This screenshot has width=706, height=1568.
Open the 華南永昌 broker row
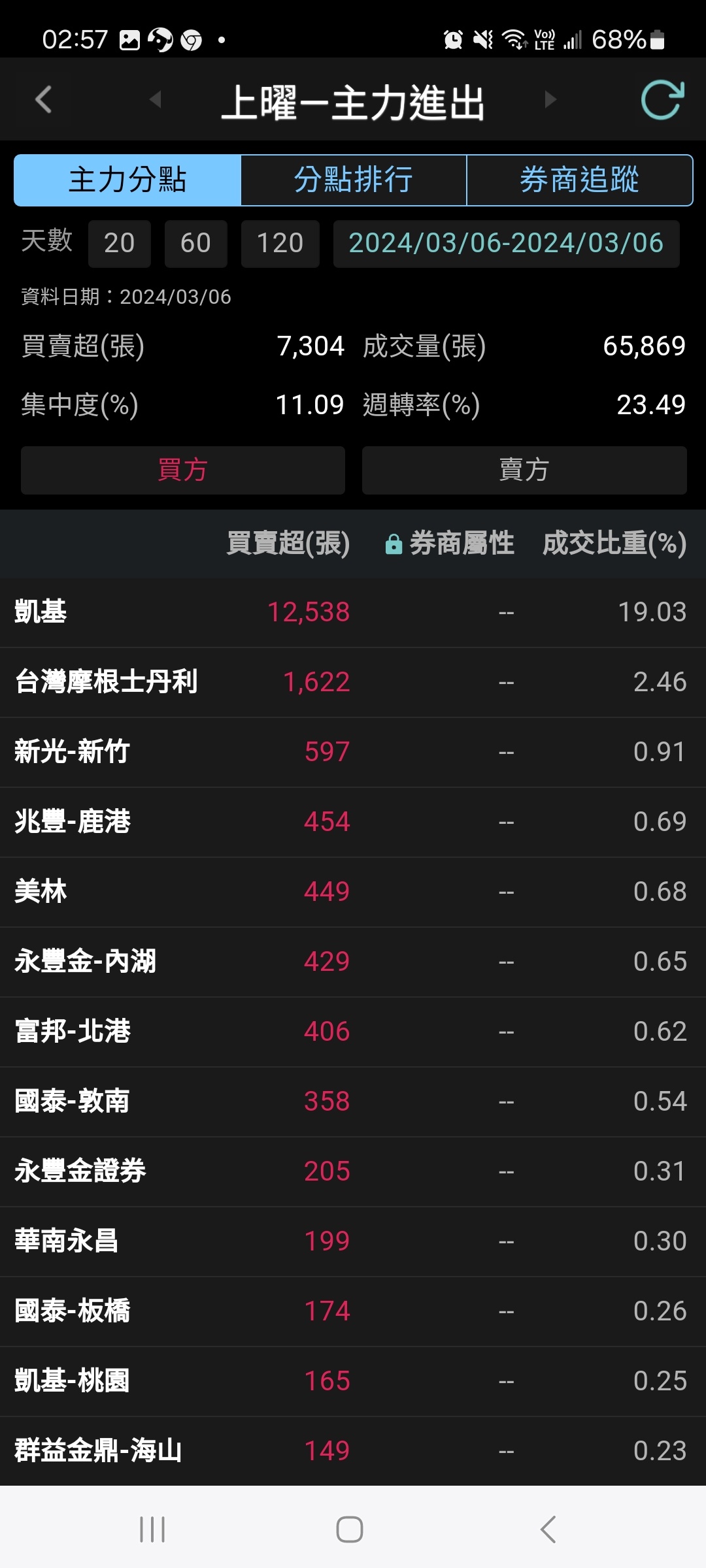[x=353, y=1241]
